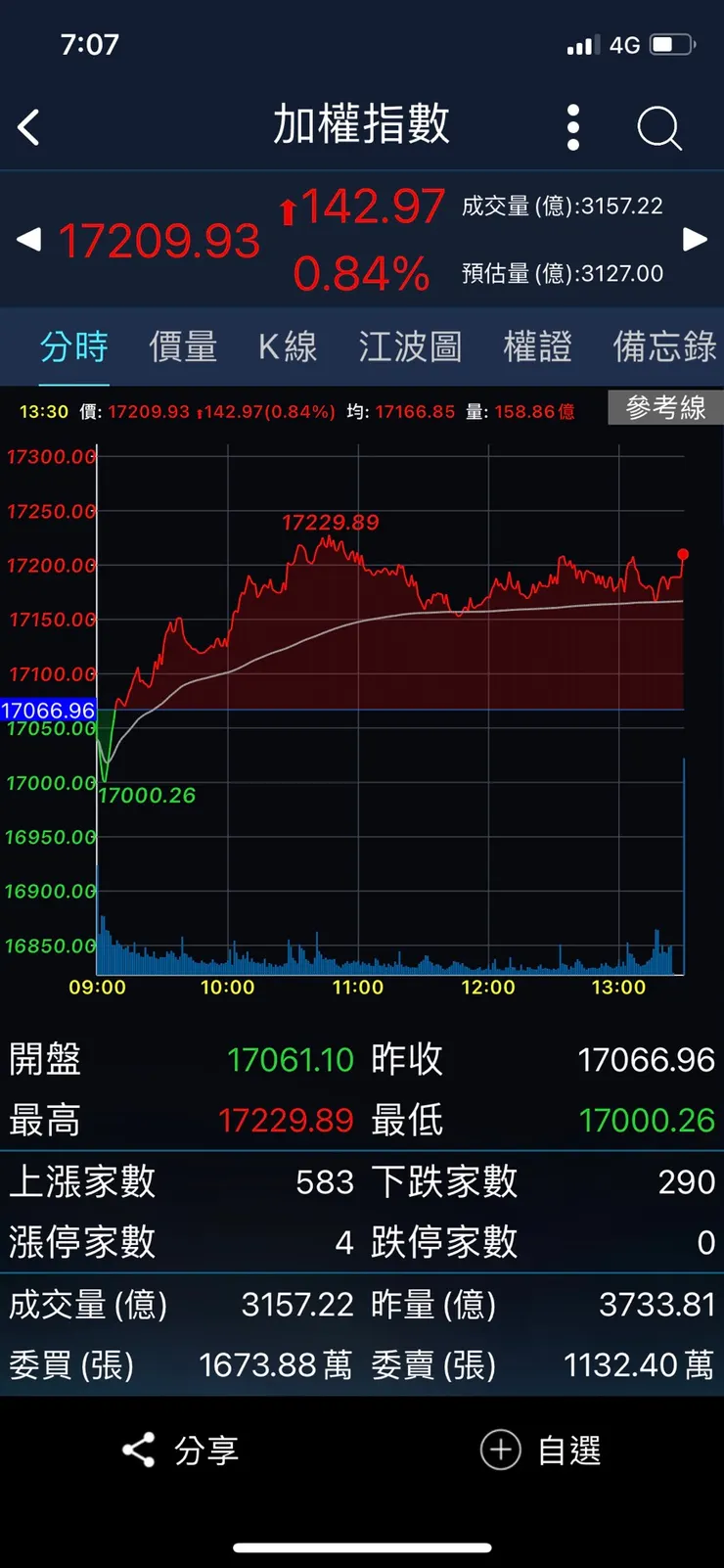Toggle the 參考線 reference line overlay

[x=666, y=409]
